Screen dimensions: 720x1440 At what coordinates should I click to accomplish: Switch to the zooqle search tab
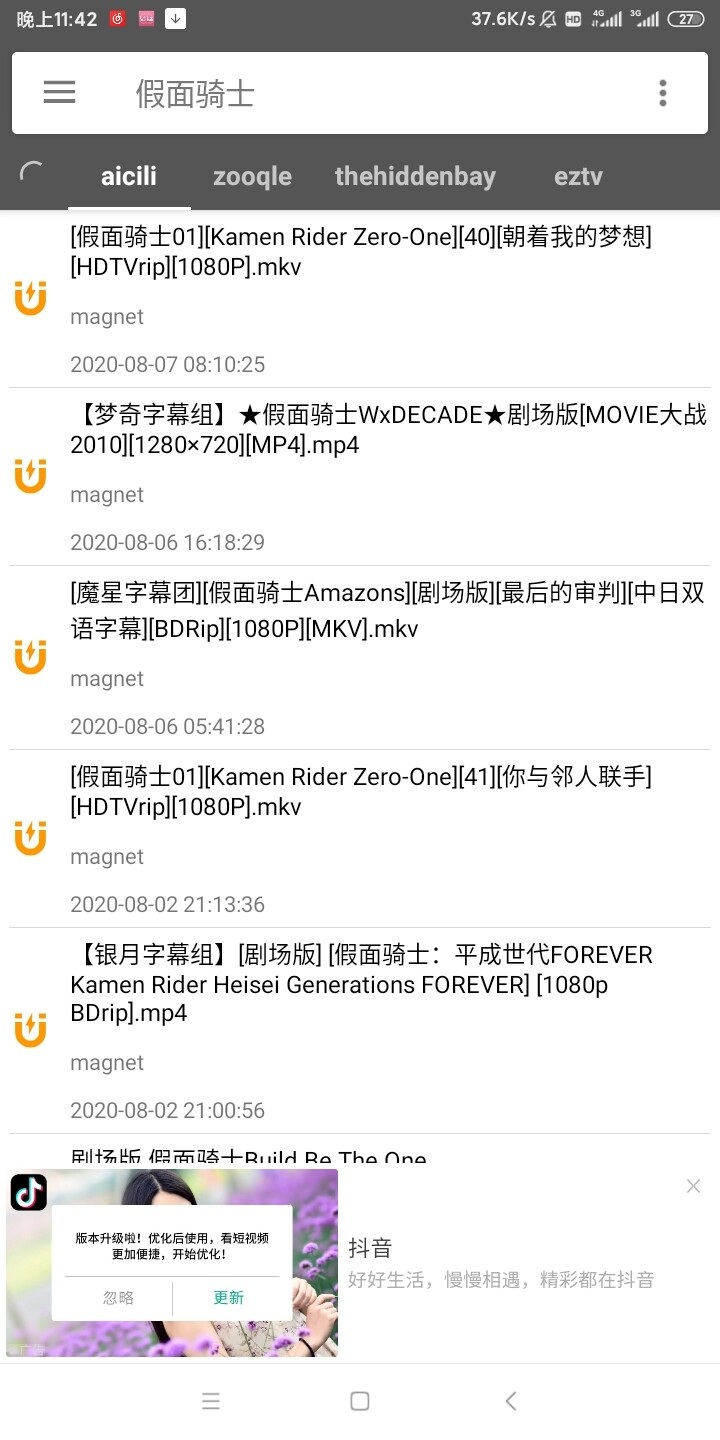(252, 176)
